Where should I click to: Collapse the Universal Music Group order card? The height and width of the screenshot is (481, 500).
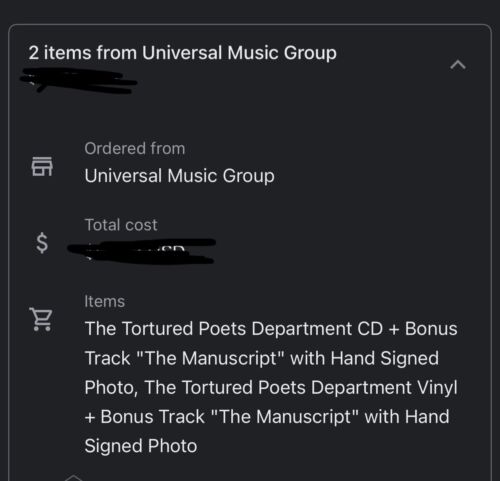[458, 65]
